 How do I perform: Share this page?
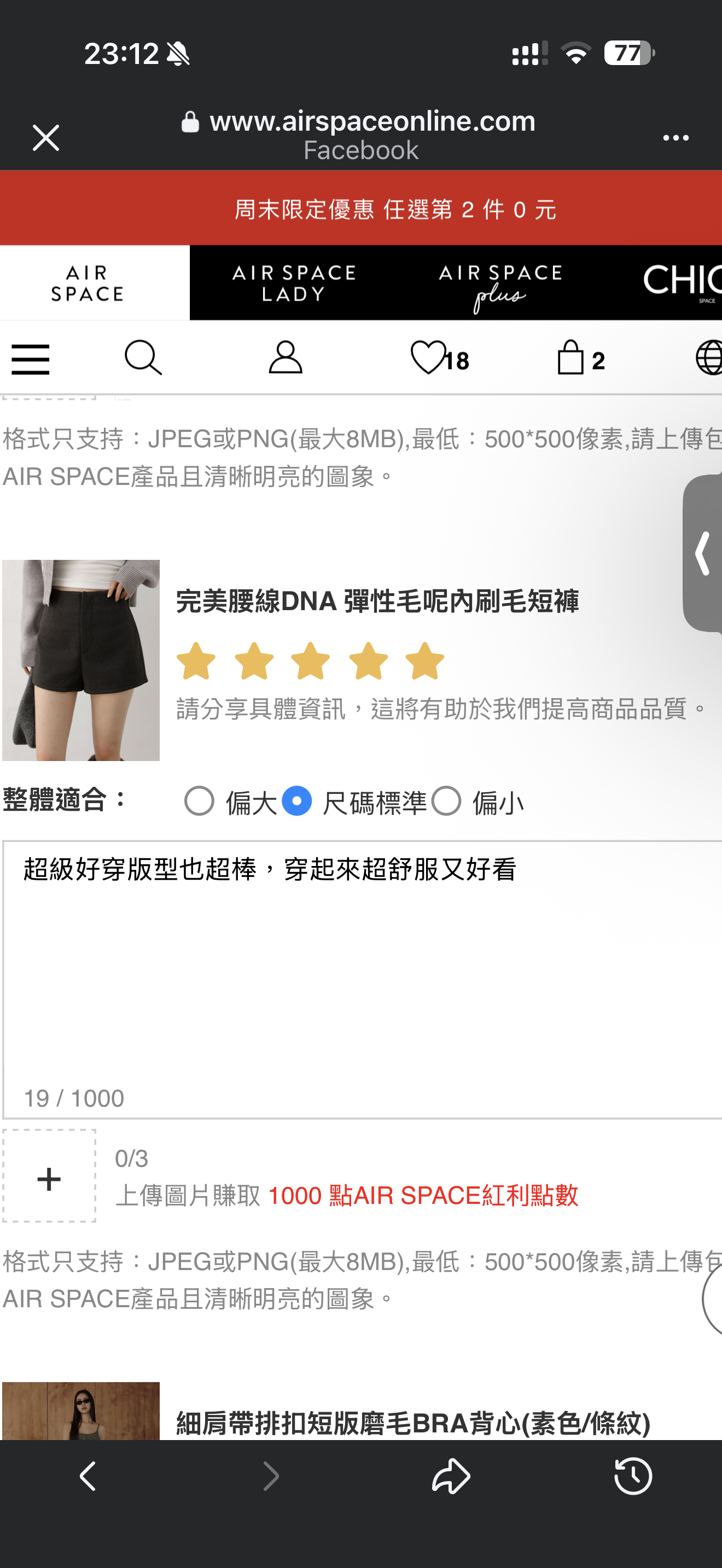tap(451, 1476)
